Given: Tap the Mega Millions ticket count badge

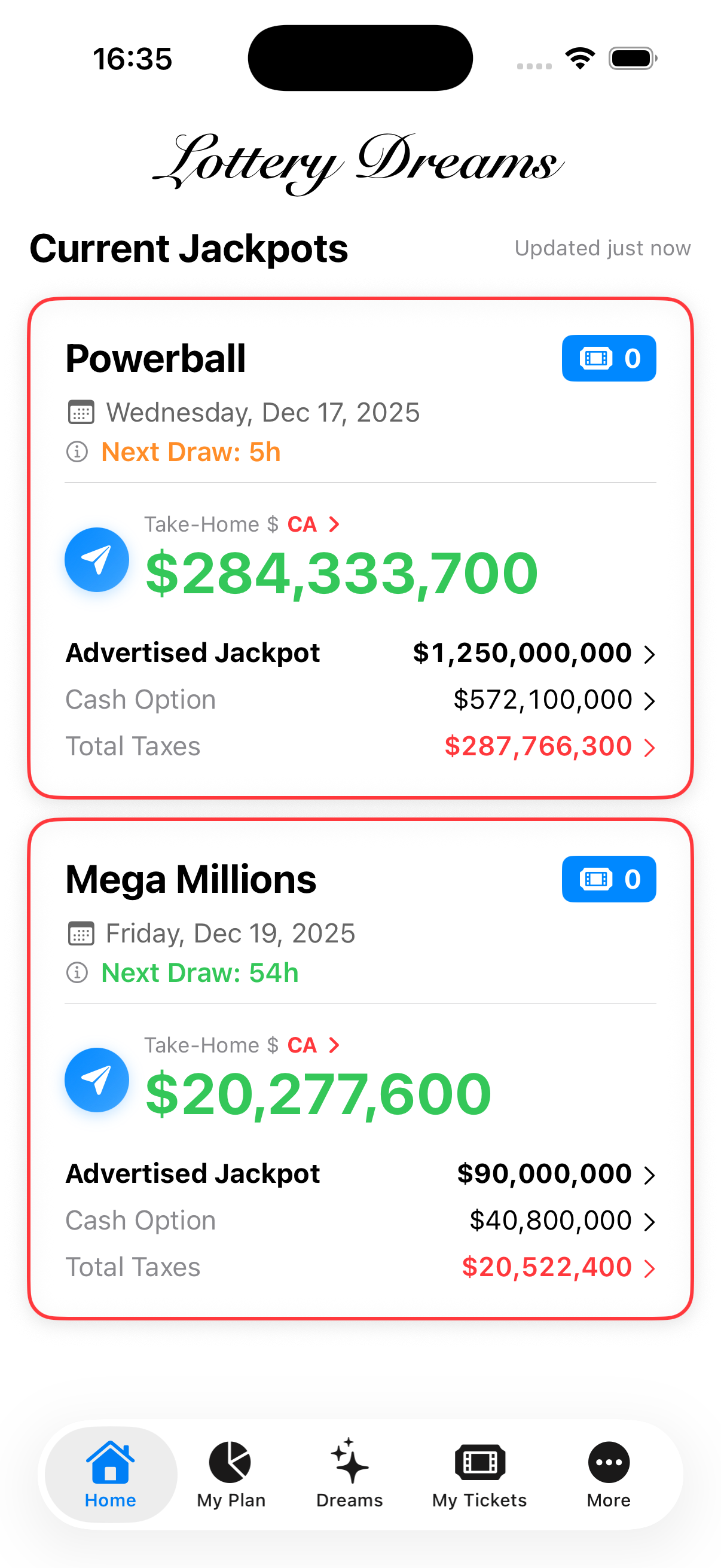Looking at the screenshot, I should 609,879.
